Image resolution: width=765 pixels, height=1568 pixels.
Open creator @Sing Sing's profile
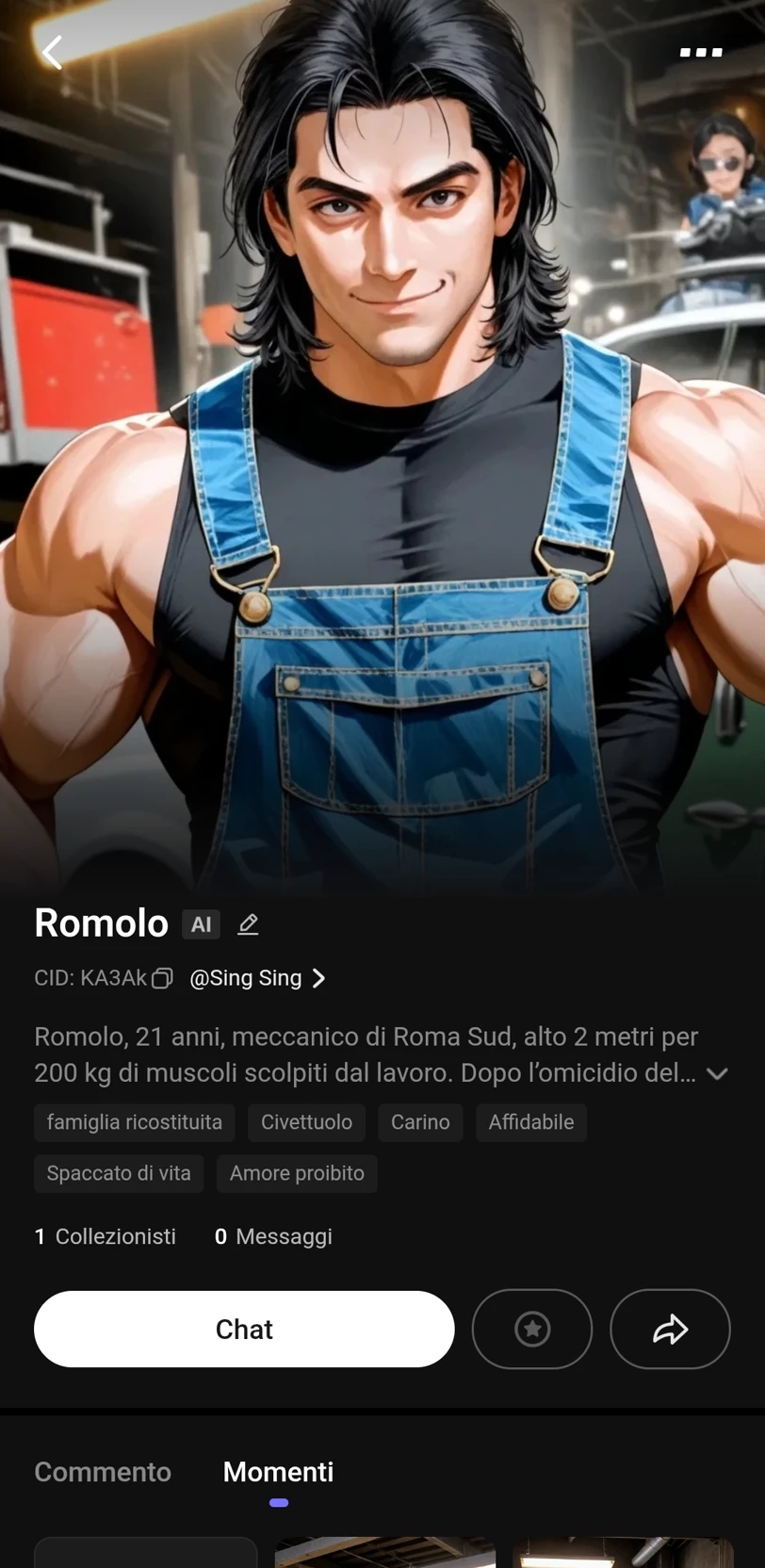click(x=256, y=978)
